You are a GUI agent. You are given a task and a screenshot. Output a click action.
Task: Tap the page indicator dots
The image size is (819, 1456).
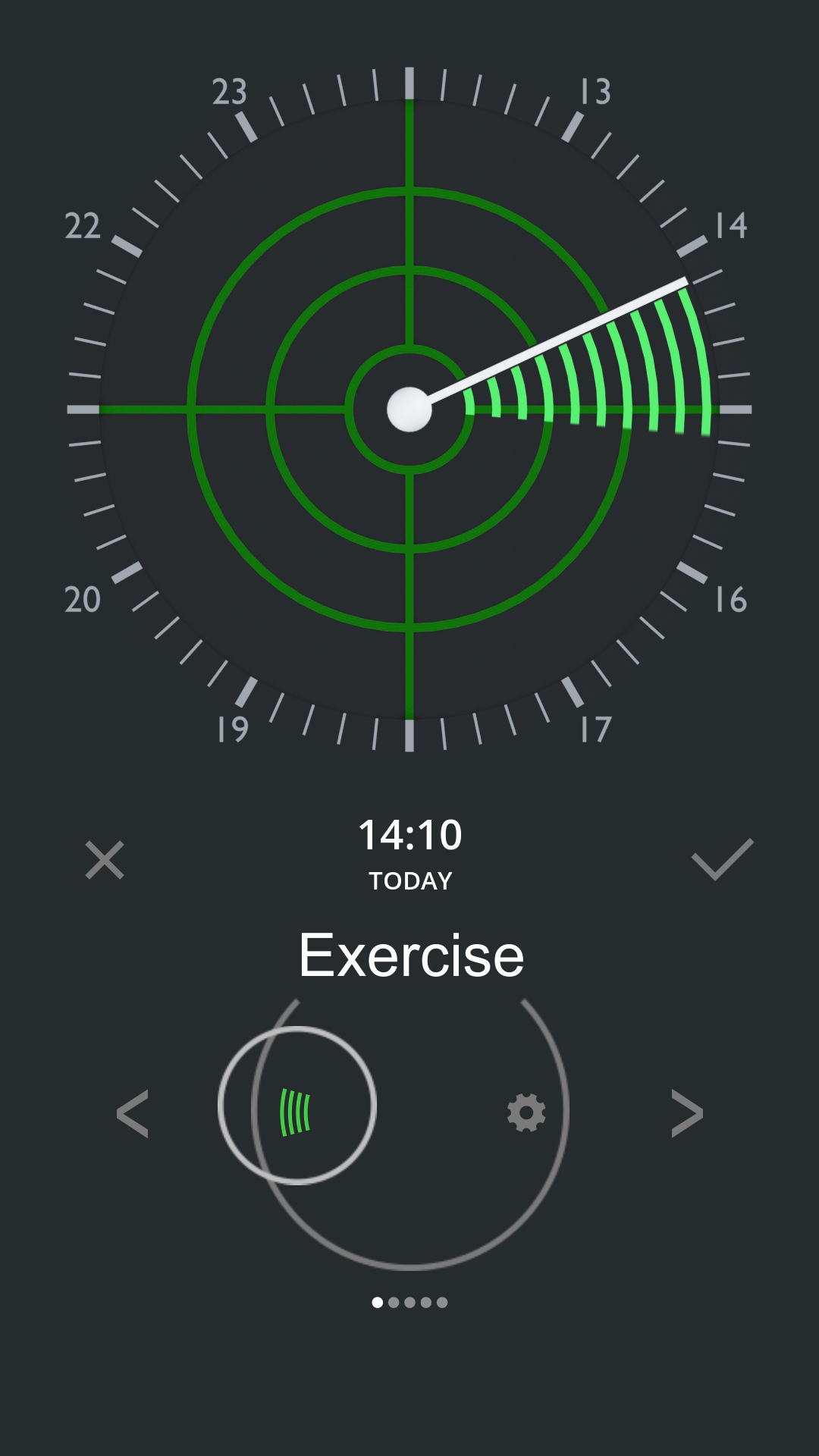point(409,1302)
